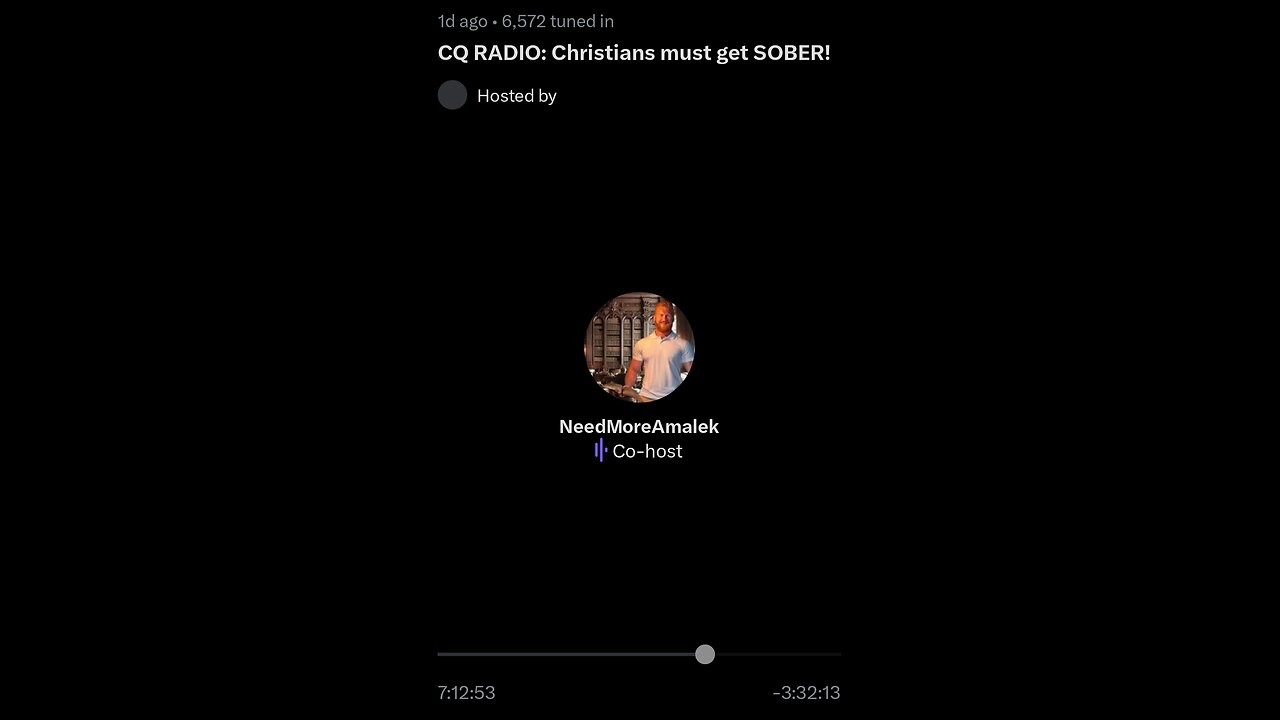Open the host's avatar next to Hosted by
1280x720 pixels.
point(452,95)
